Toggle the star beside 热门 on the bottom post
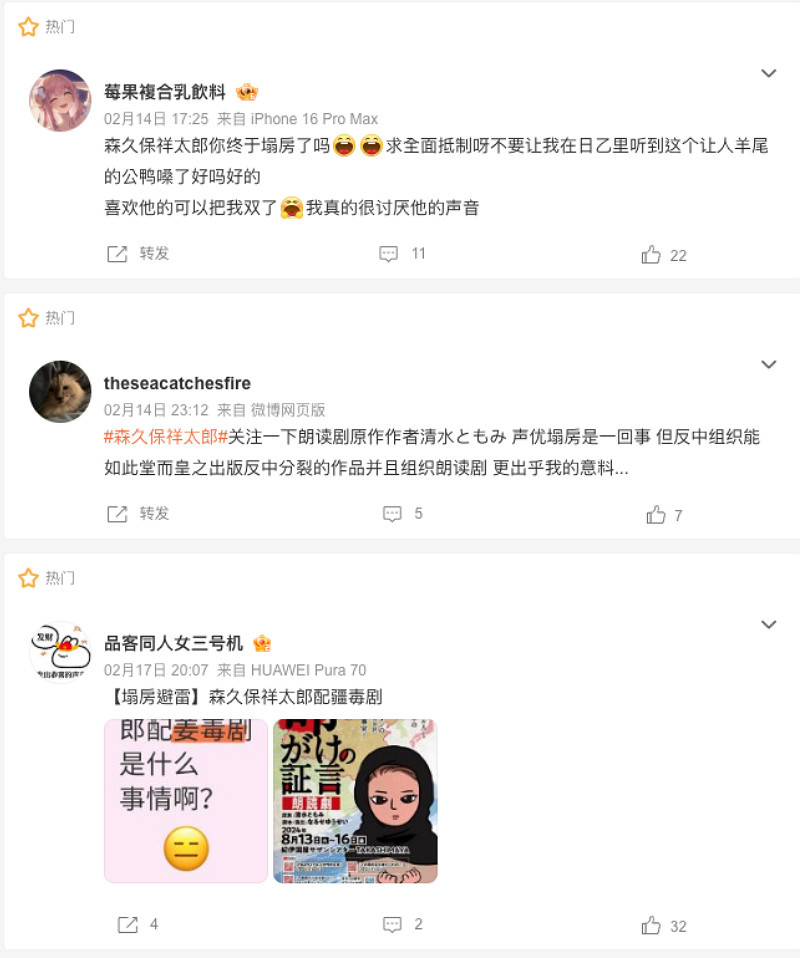The image size is (800, 958). coord(28,577)
